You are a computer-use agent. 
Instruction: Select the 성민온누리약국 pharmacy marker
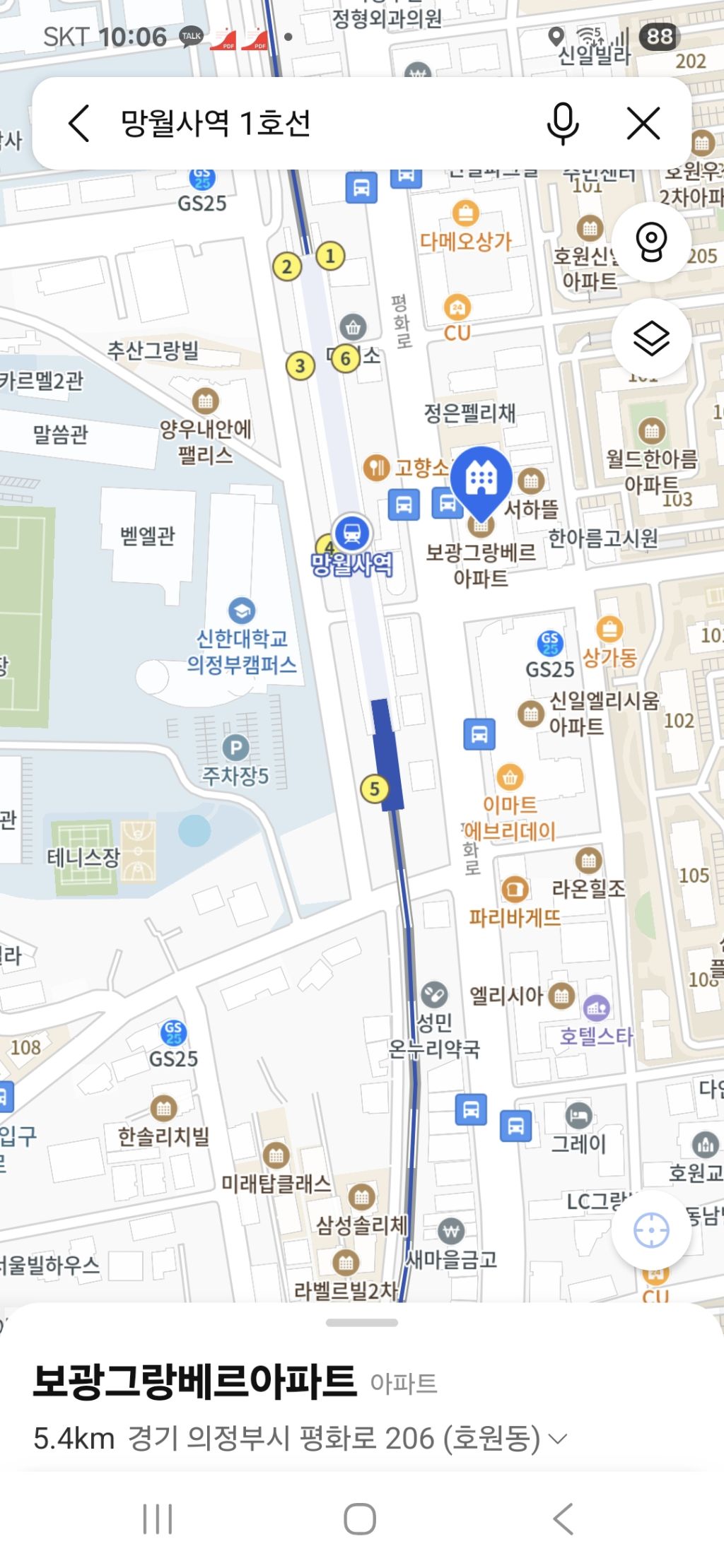434,994
